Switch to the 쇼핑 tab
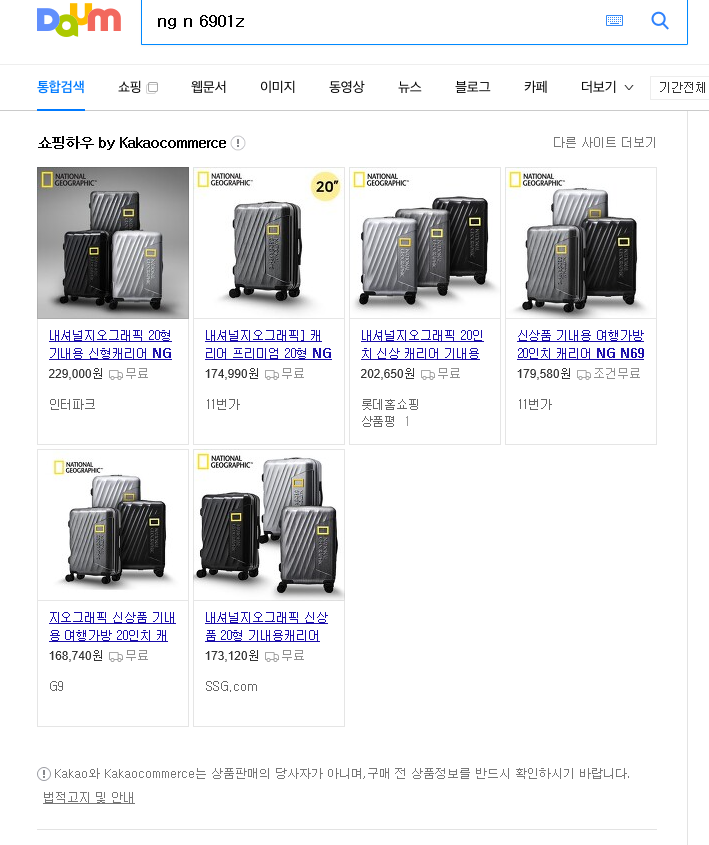This screenshot has height=845, width=709. click(137, 87)
